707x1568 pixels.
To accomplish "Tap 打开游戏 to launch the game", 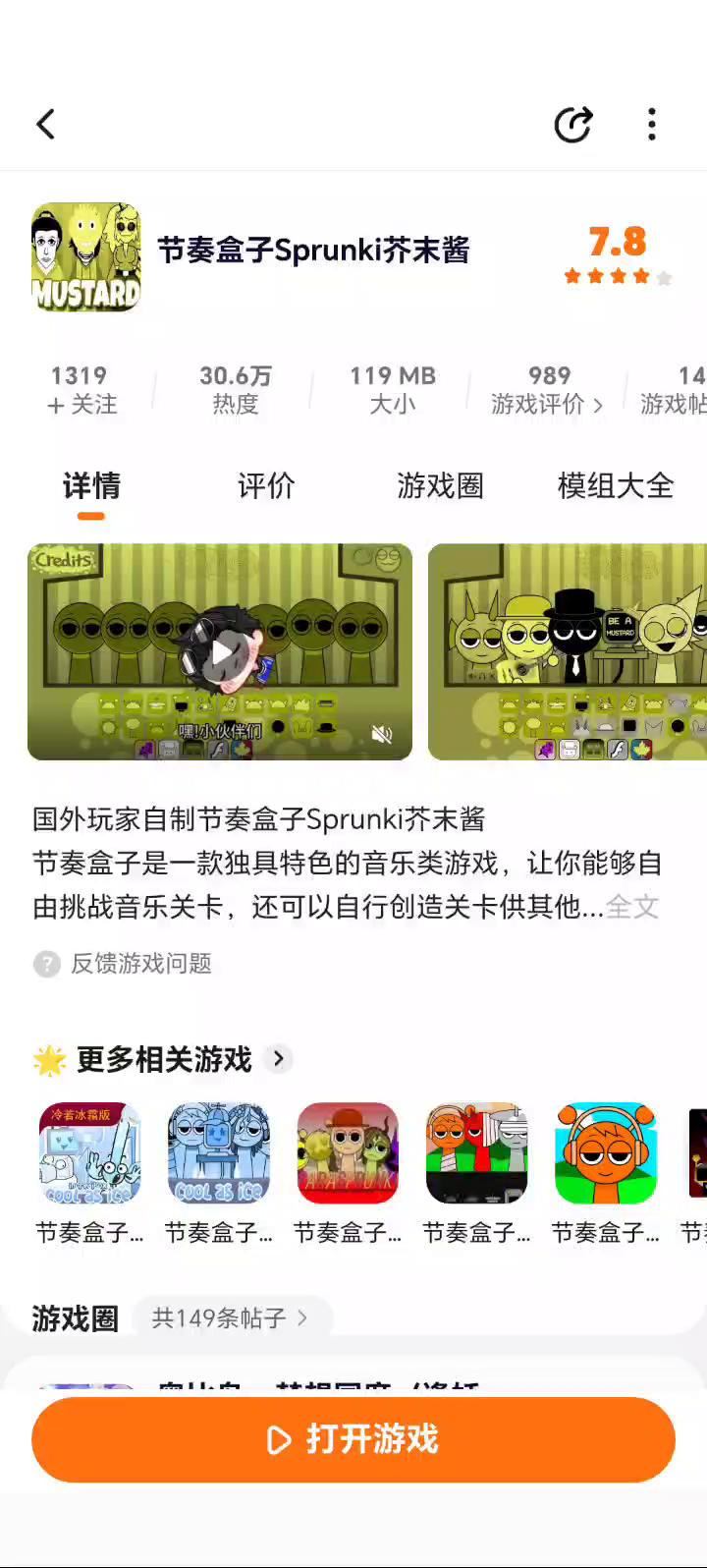I will [353, 1440].
